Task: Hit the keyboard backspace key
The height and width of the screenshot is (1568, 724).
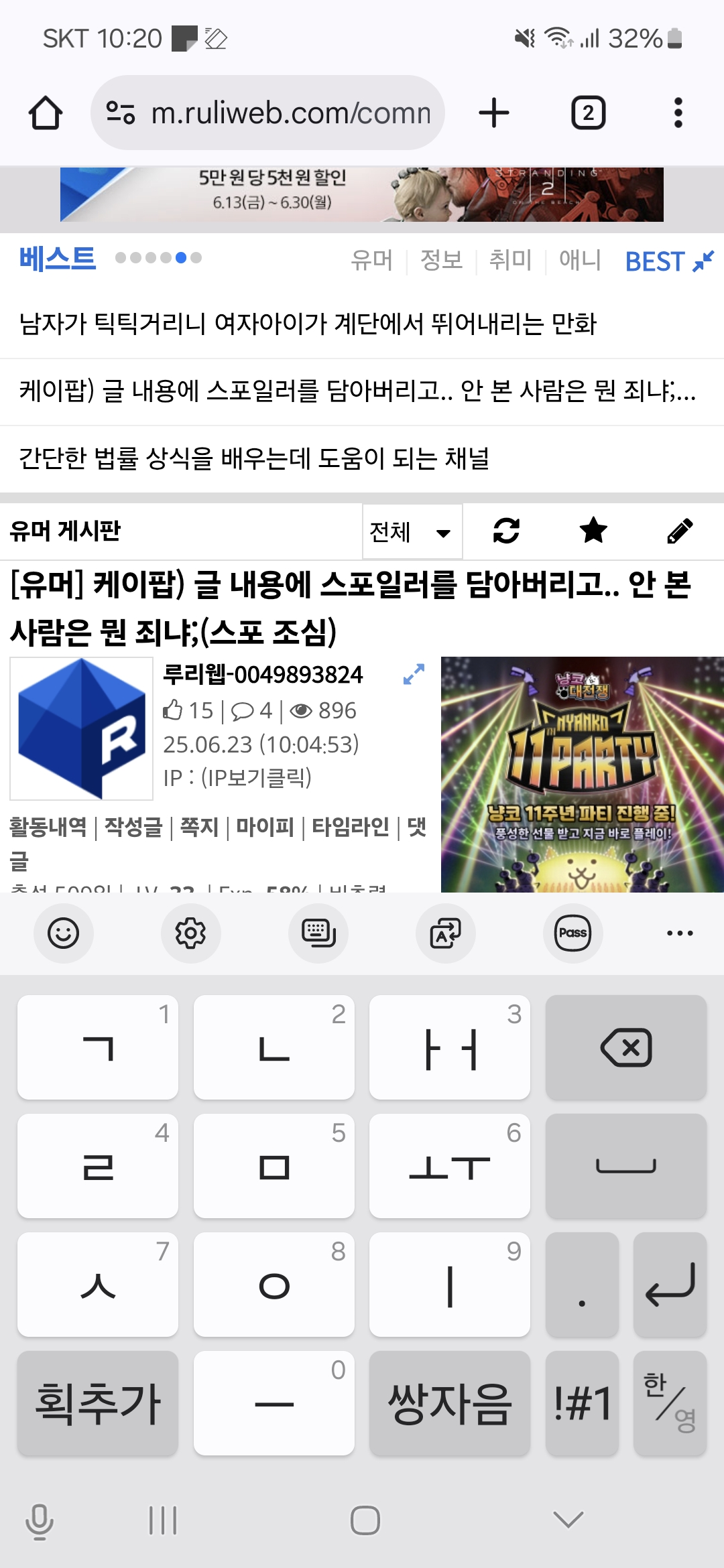Action: [626, 1047]
